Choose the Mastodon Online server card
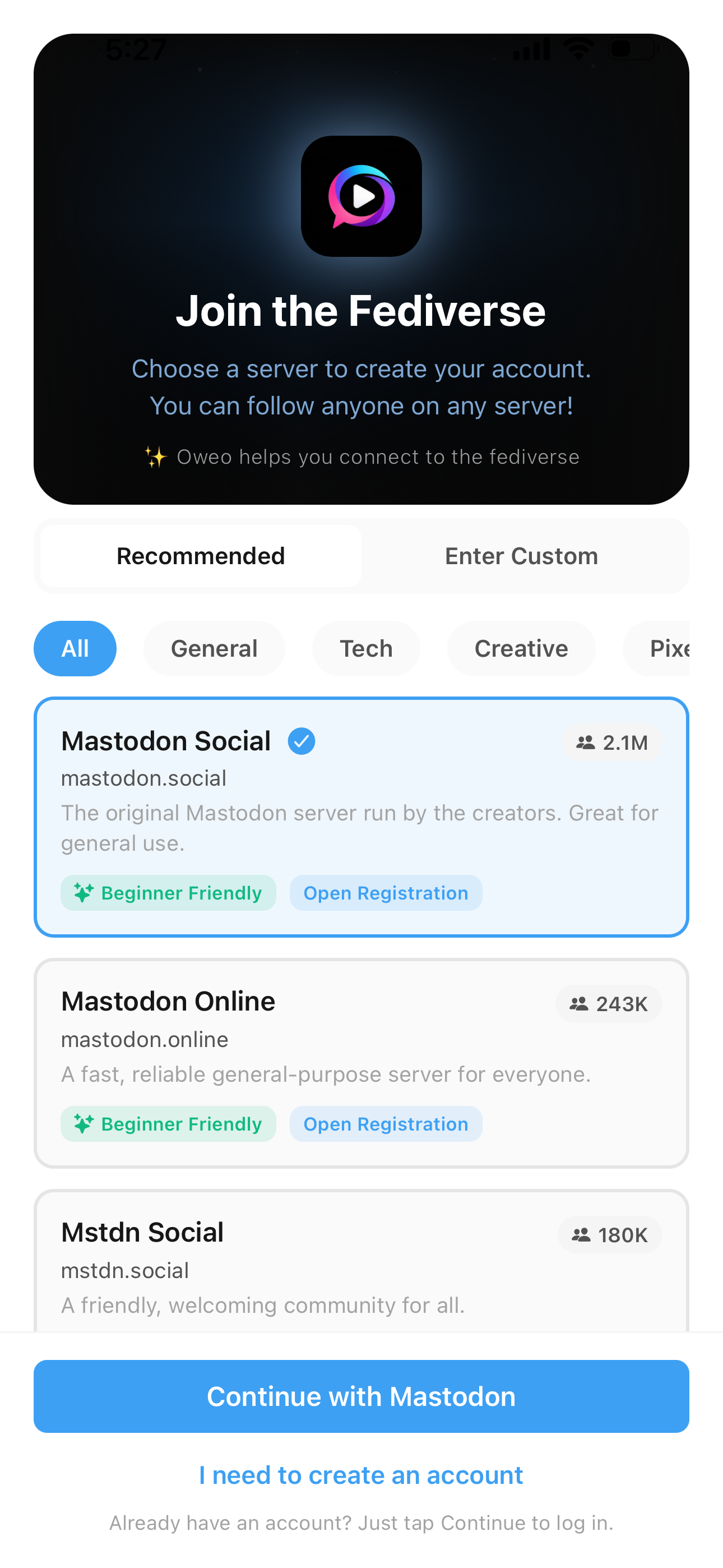723x1568 pixels. pyautogui.click(x=361, y=1063)
